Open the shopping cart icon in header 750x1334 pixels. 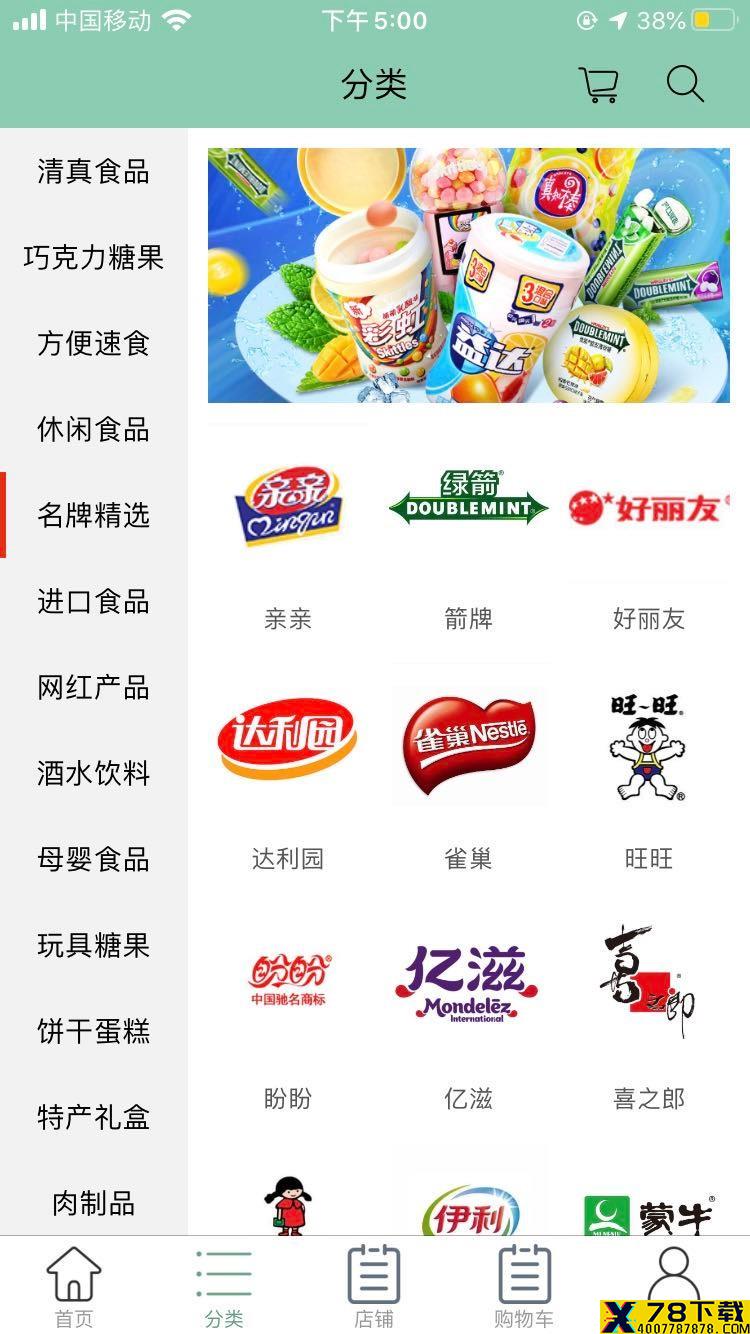(598, 85)
